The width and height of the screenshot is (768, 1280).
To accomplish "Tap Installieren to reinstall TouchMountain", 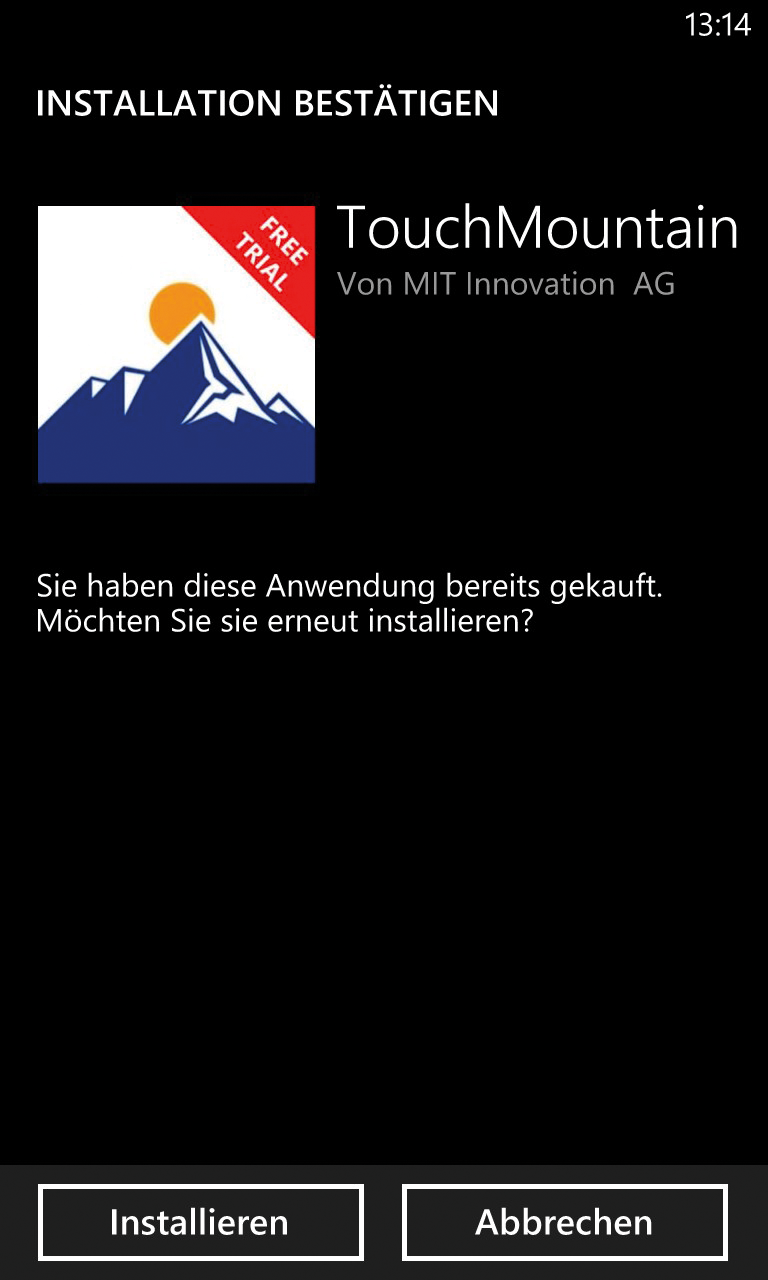I will (200, 1222).
